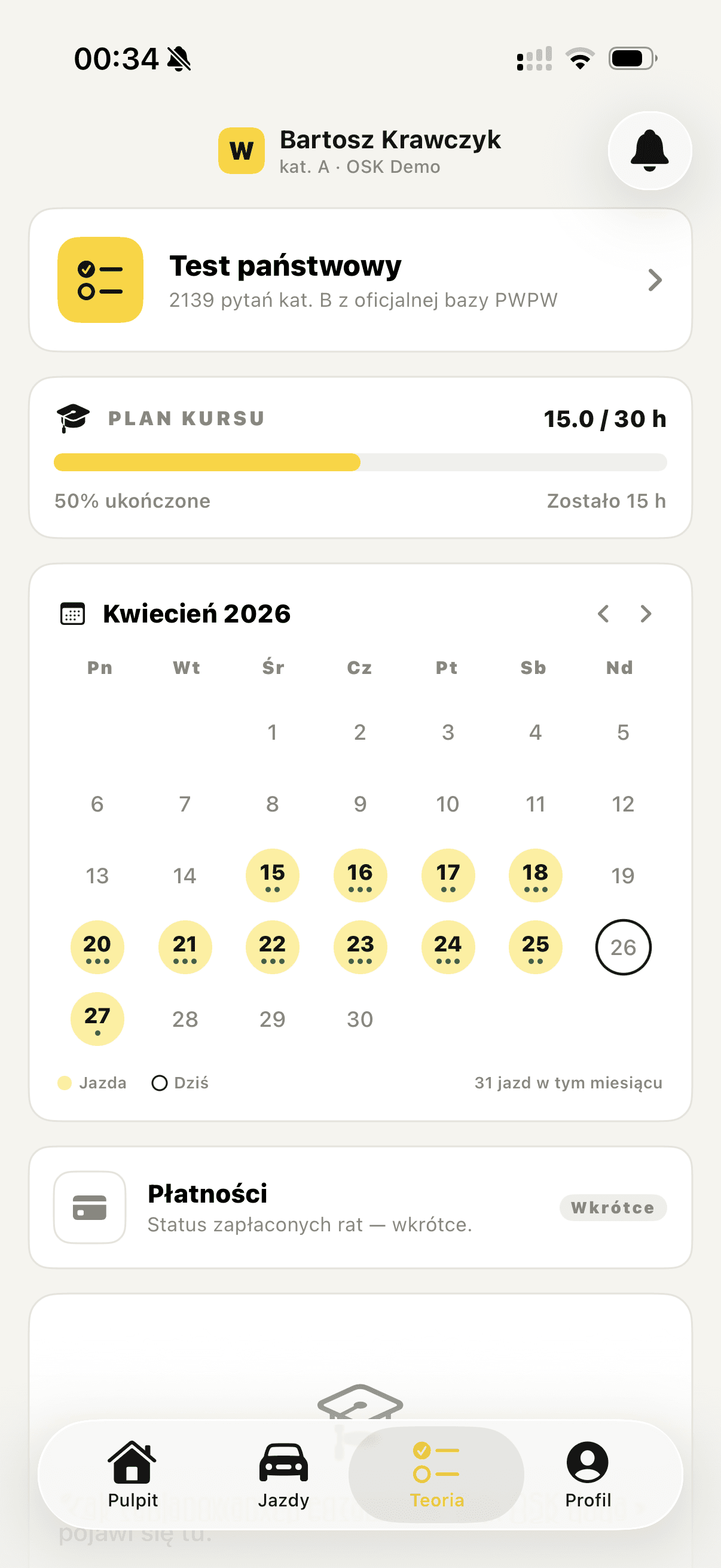Select April 15 in the calendar

coord(273,875)
